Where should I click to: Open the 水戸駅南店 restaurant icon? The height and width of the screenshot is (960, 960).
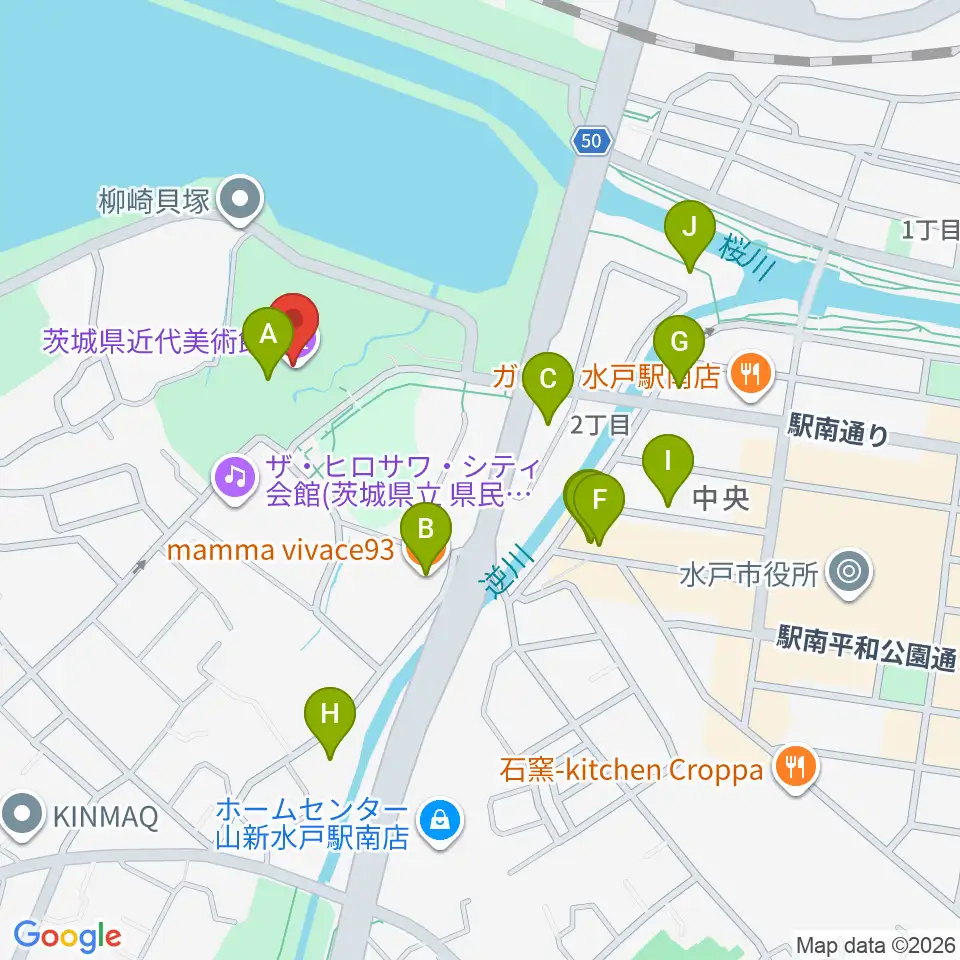pos(751,374)
